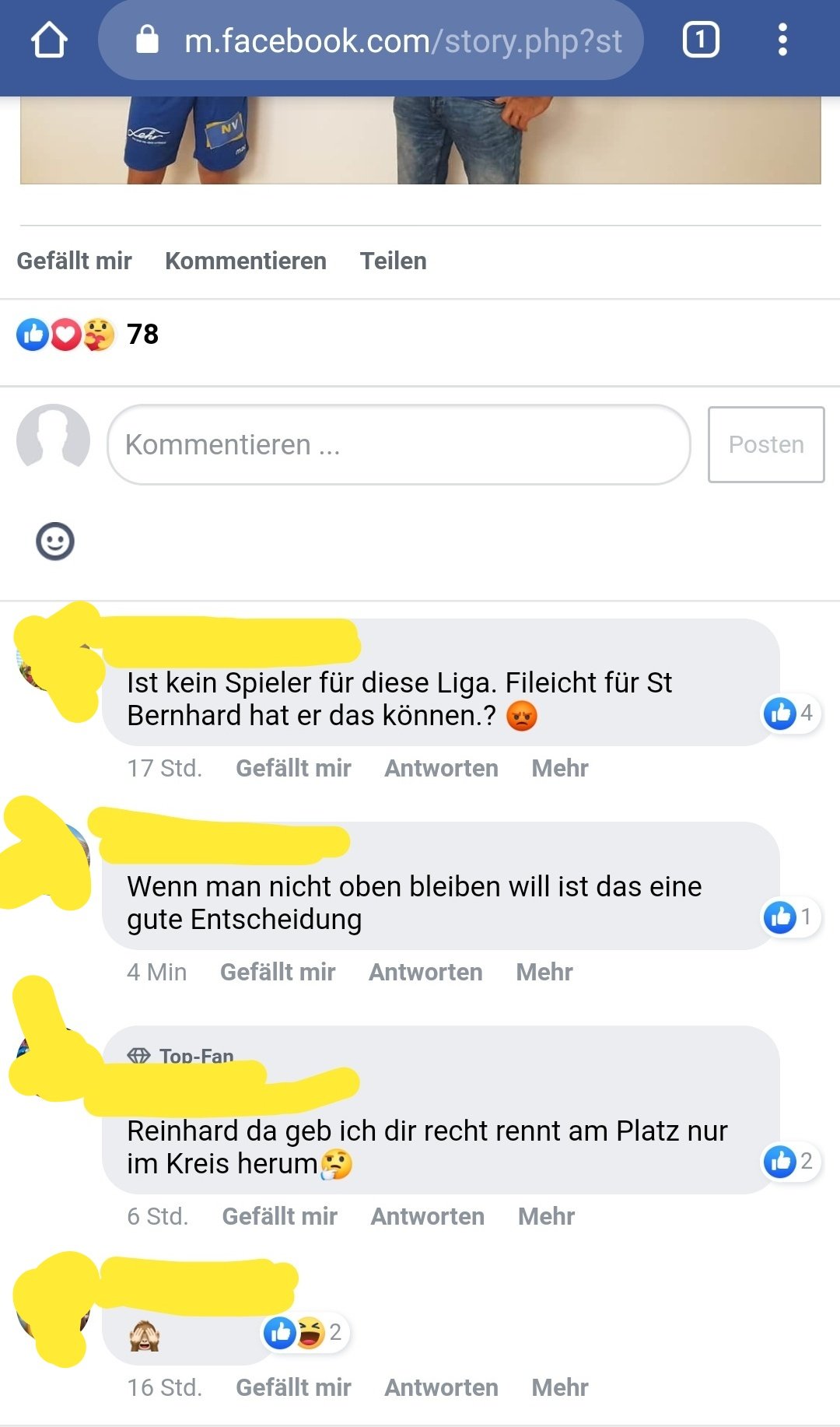
Task: Reply to the 4 Min comment
Action: click(425, 972)
